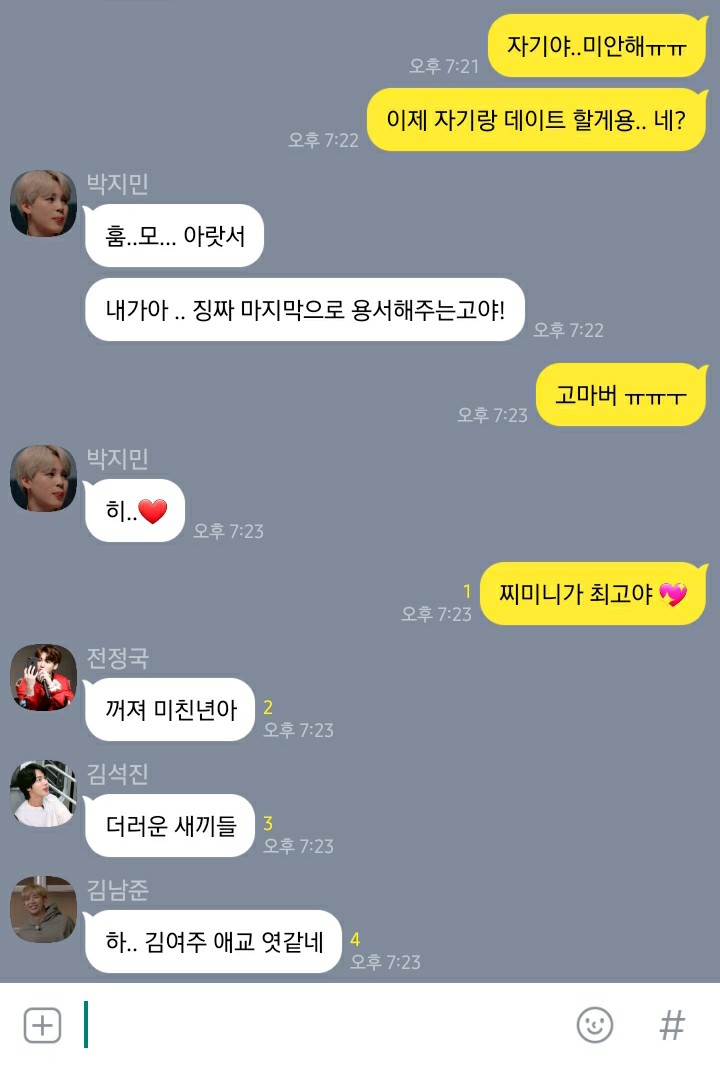Viewport: 720px width, 1067px height.
Task: Open the emoticon picker via smiley icon
Action: [596, 1025]
